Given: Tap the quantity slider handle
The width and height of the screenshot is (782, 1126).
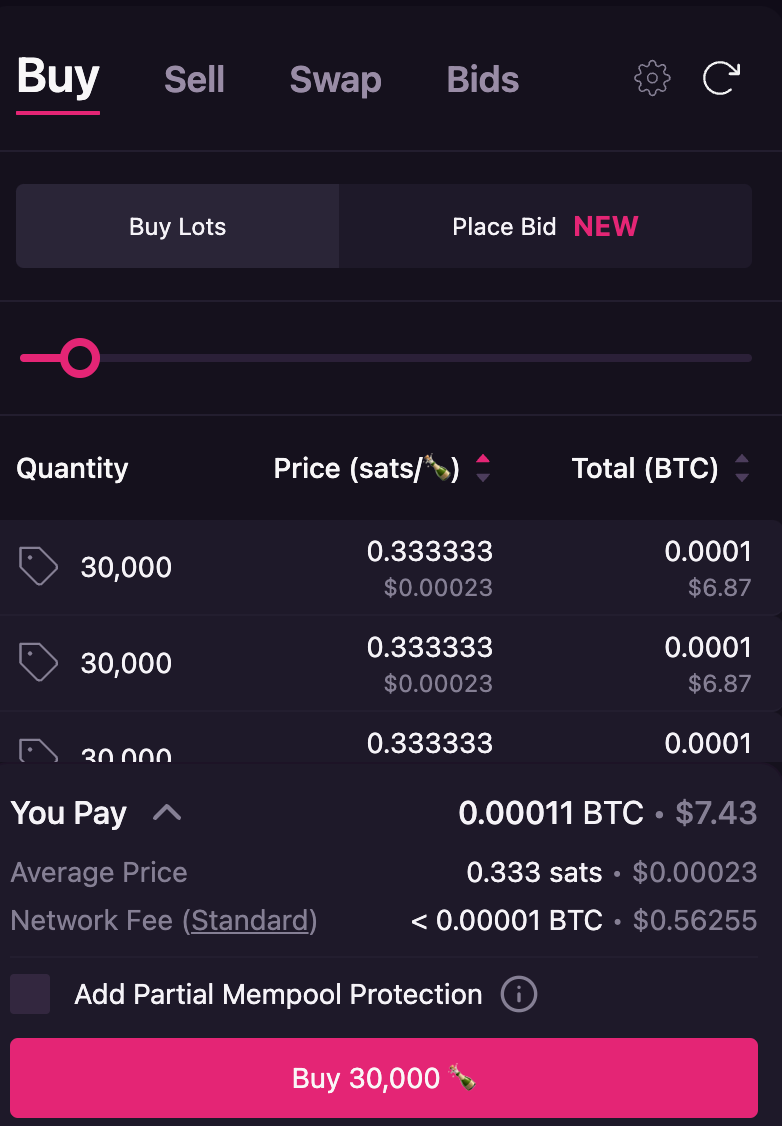Looking at the screenshot, I should [79, 357].
